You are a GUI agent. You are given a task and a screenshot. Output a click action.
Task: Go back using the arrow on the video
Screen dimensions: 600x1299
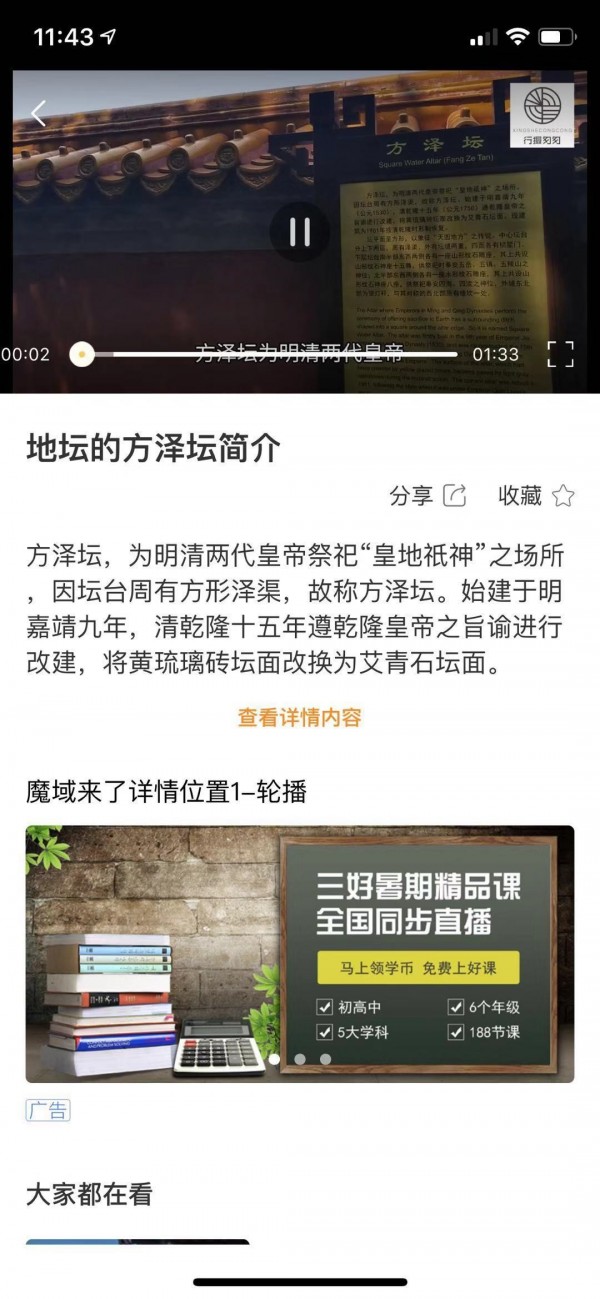click(38, 114)
